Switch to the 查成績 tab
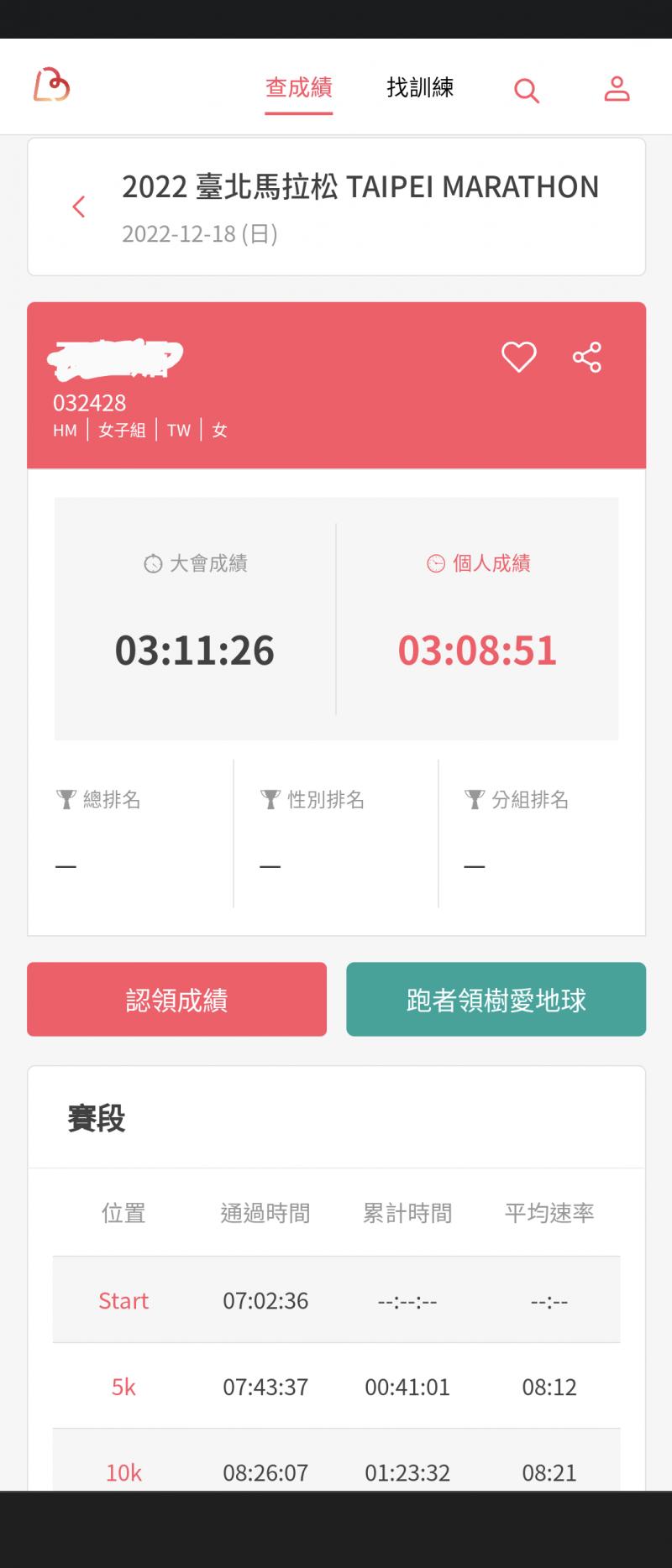The height and width of the screenshot is (1568, 672). pos(299,87)
